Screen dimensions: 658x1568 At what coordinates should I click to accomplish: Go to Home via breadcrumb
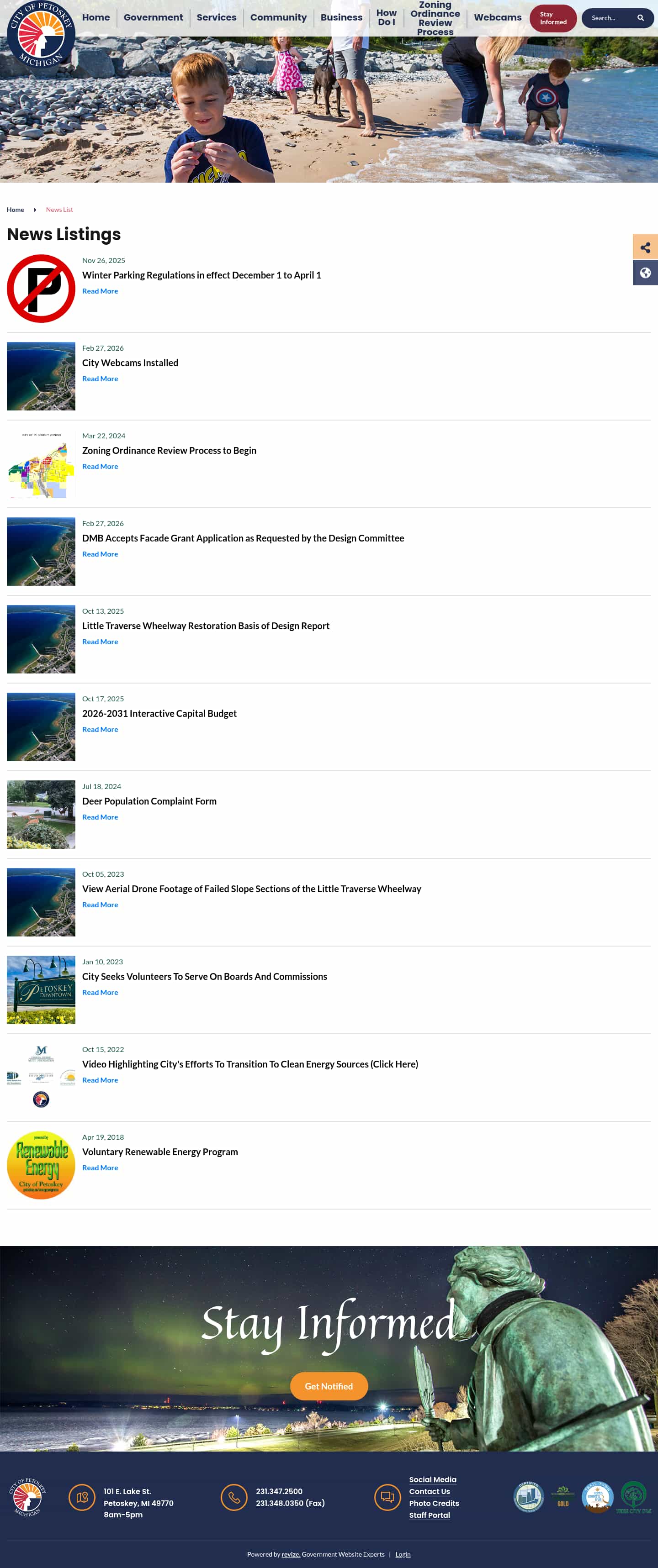coord(15,210)
